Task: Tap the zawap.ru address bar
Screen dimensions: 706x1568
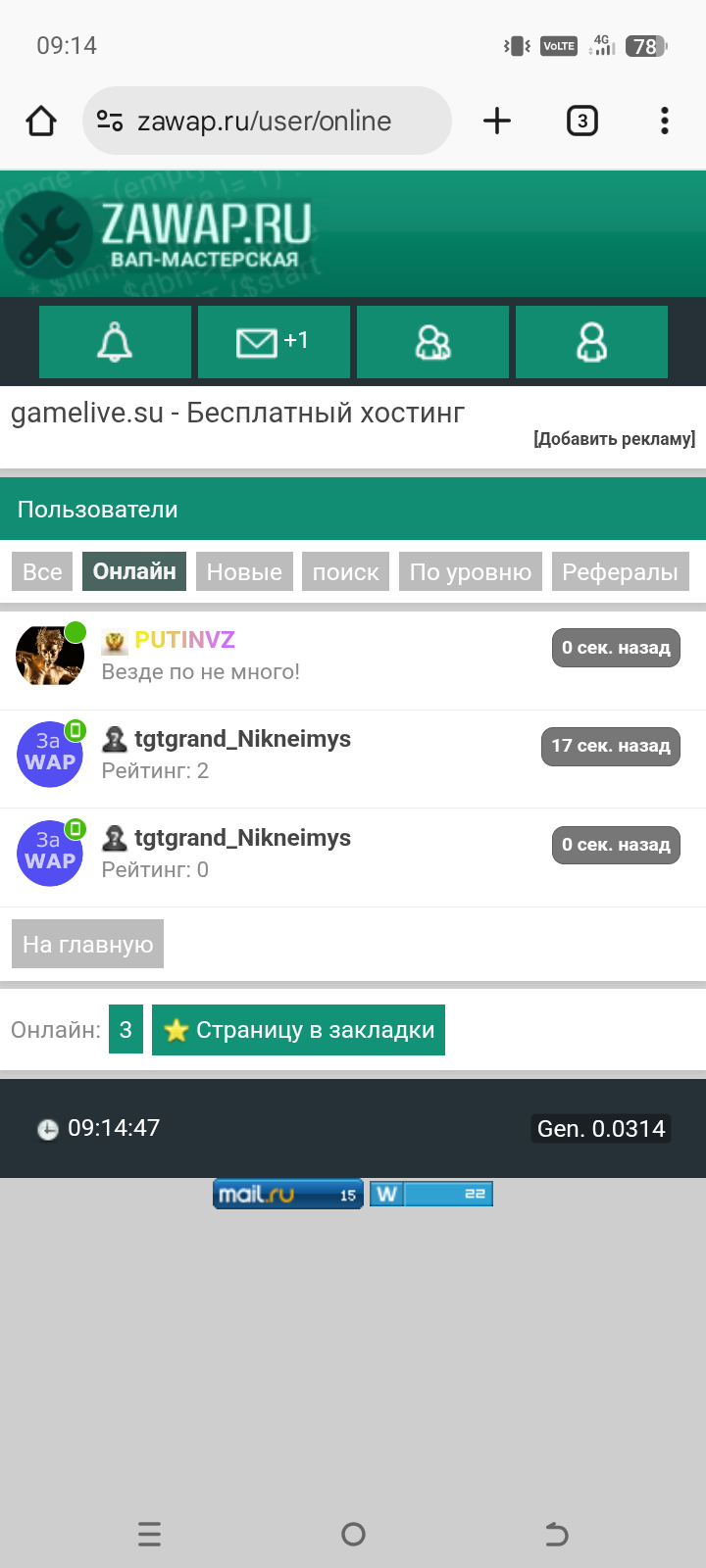Action: [265, 121]
